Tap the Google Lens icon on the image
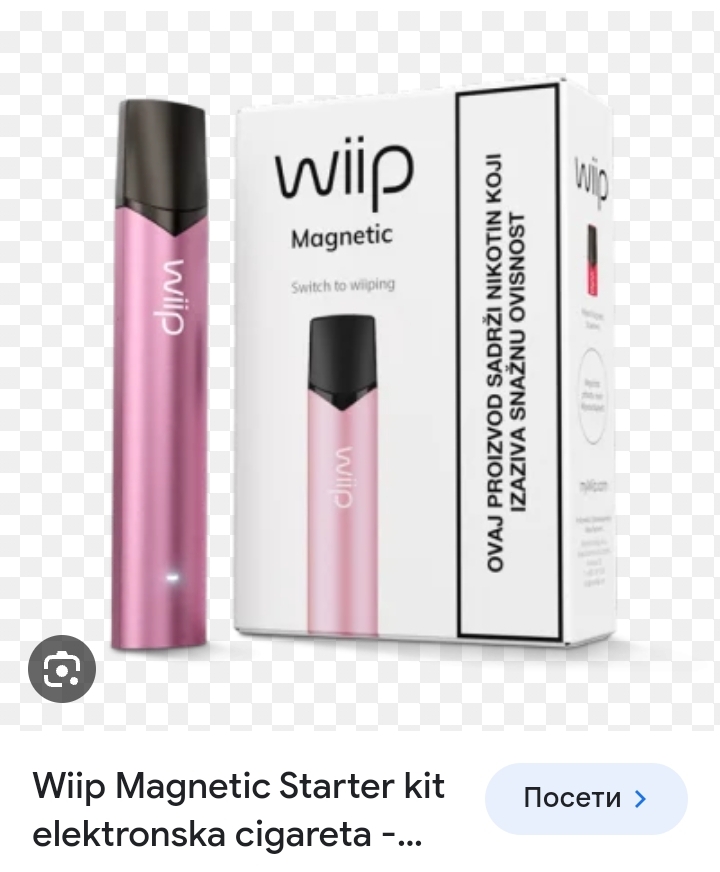The image size is (720, 872). point(62,669)
